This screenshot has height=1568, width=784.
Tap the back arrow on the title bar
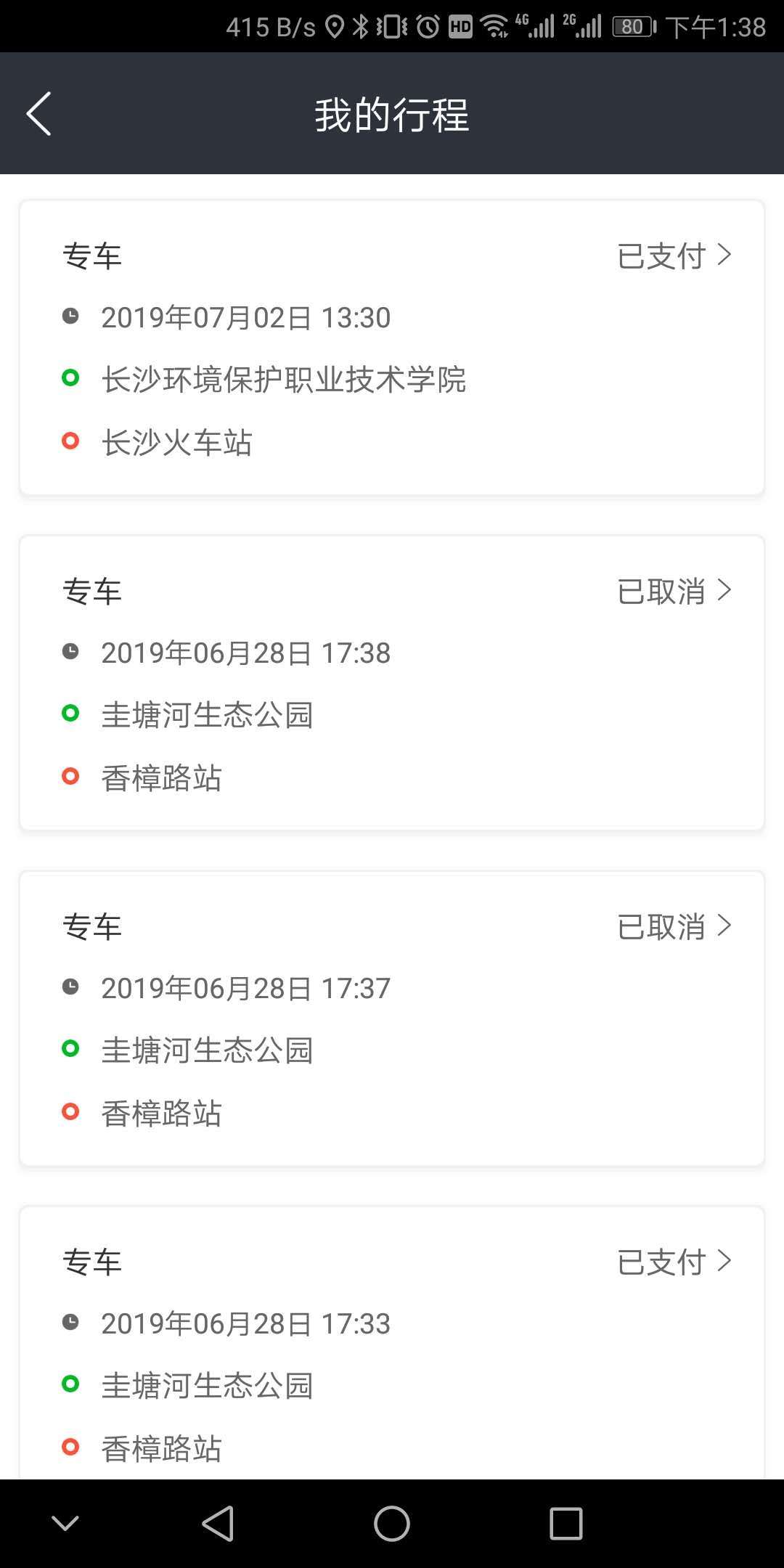click(38, 114)
